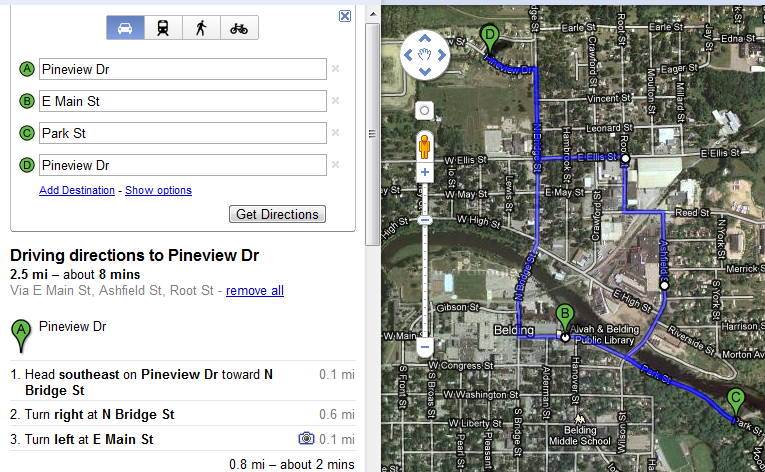Click Get Directions button
This screenshot has width=765, height=472.
tap(277, 214)
